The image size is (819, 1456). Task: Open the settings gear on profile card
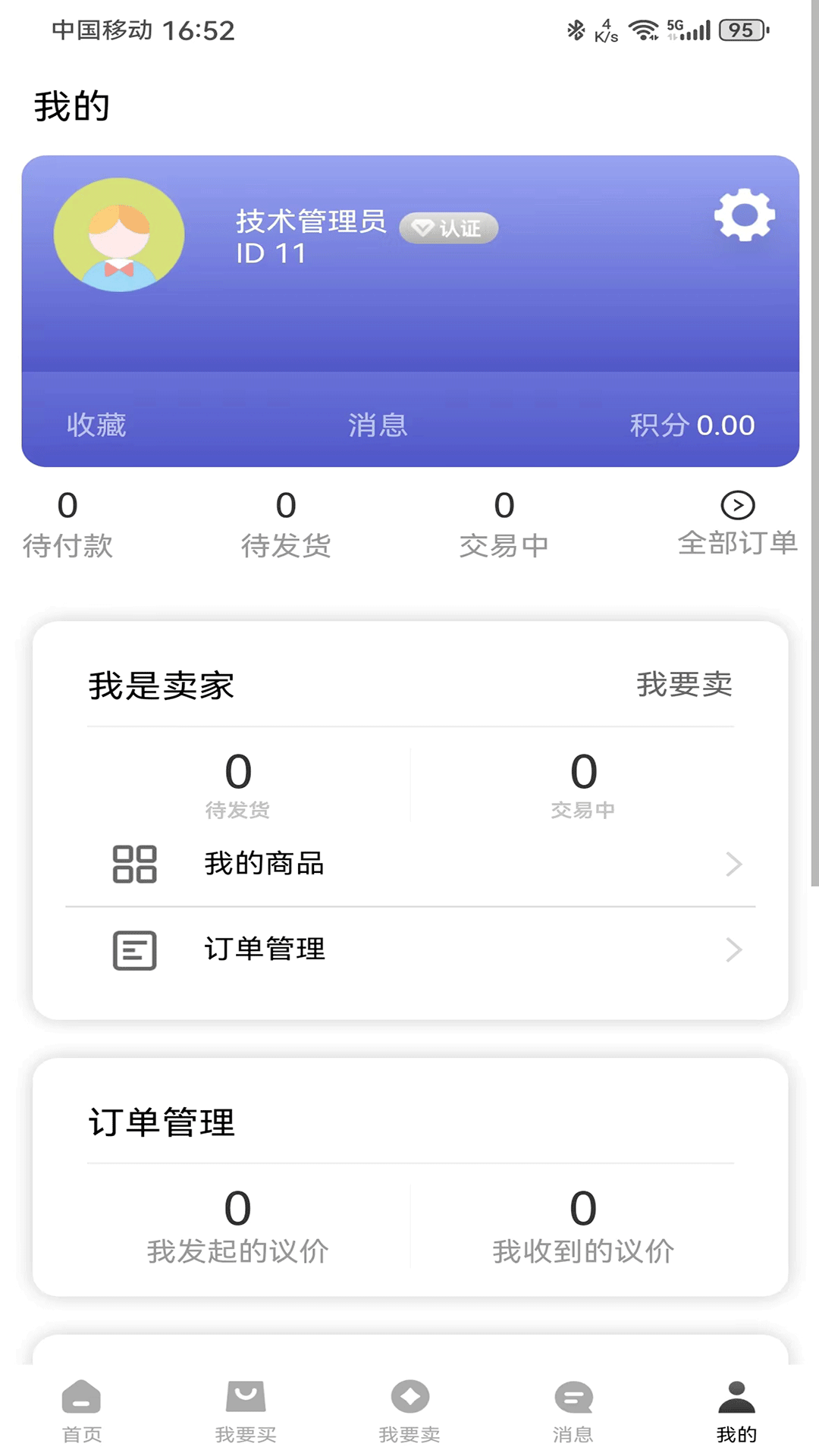point(745,215)
